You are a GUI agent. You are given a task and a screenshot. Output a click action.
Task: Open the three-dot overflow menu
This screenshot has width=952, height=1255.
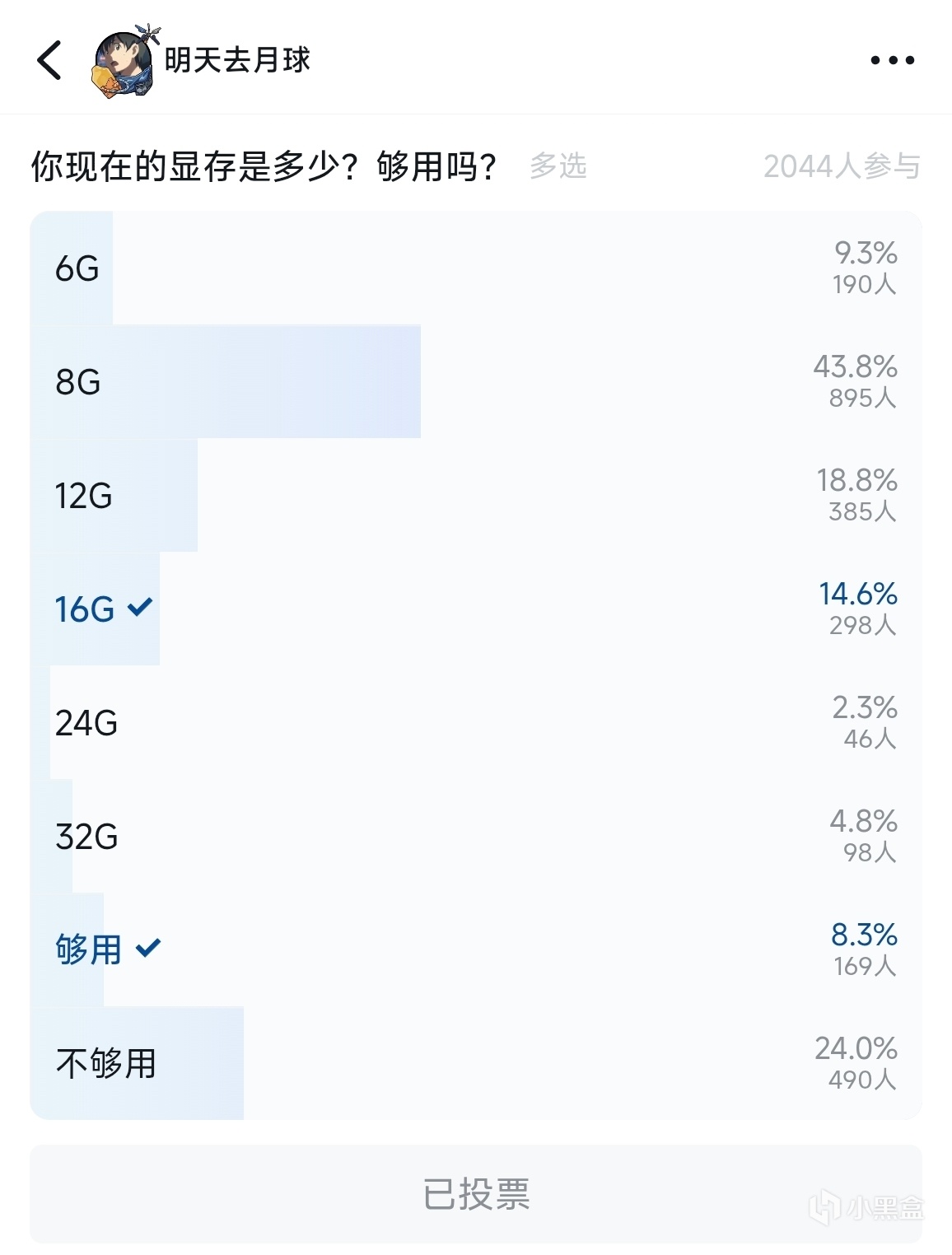click(892, 60)
